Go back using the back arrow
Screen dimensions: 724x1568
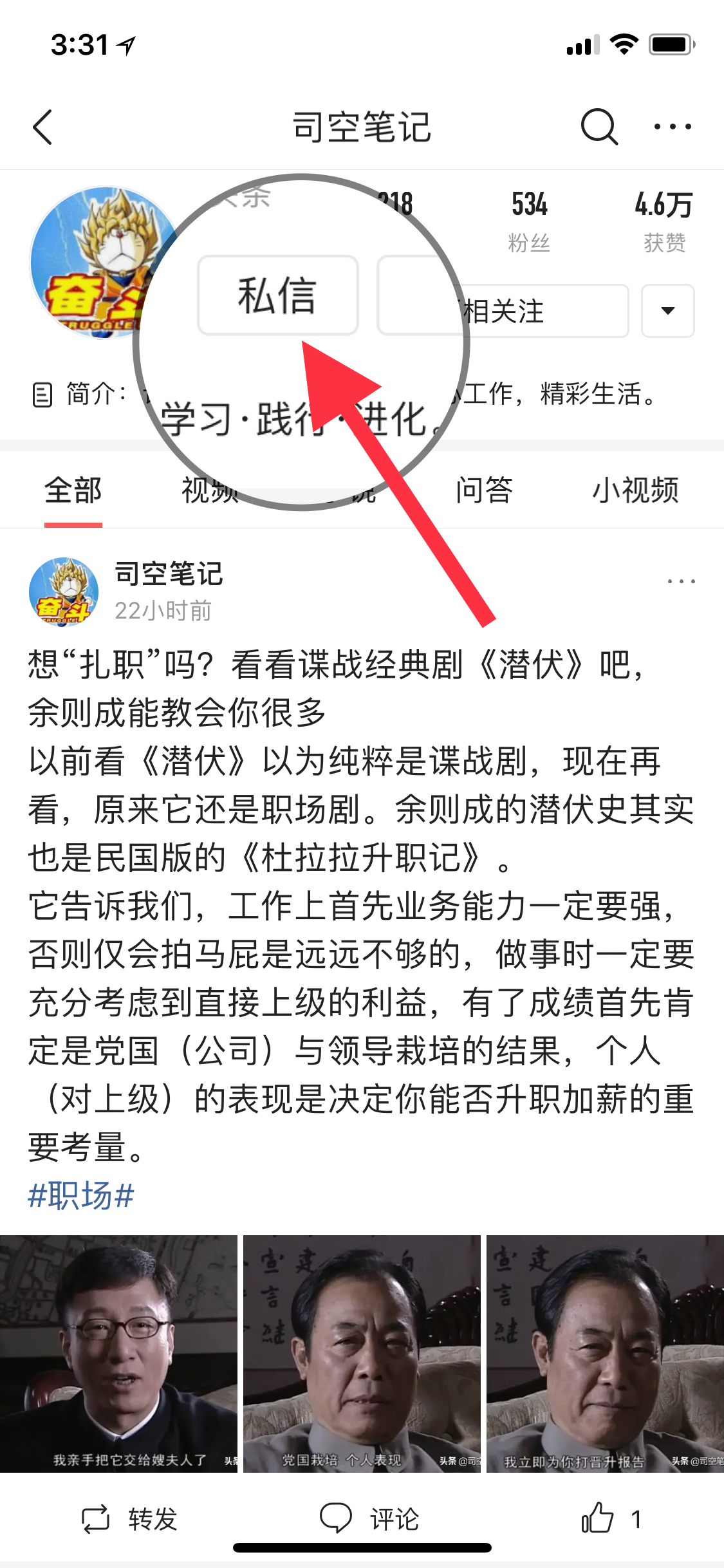coord(43,127)
